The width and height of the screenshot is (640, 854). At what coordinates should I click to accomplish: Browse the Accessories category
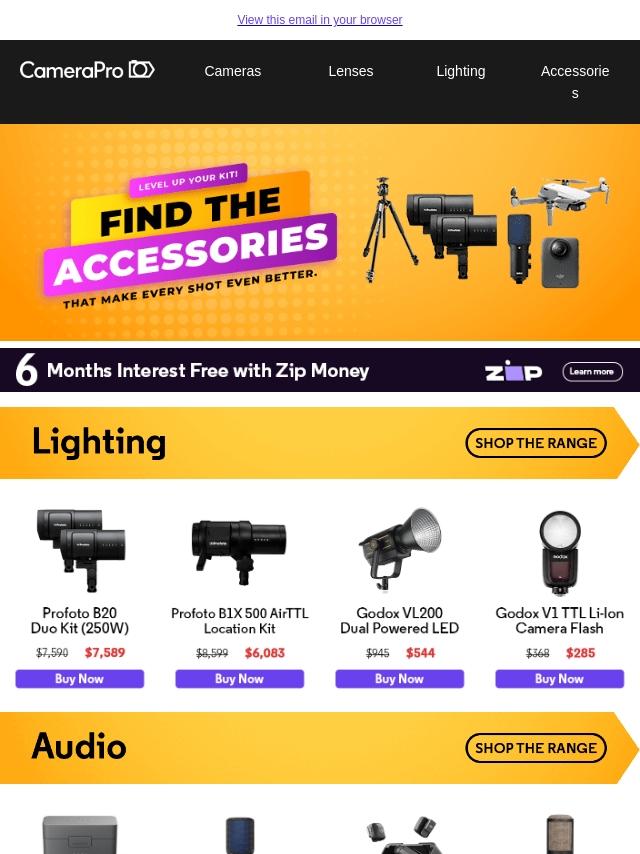coord(574,81)
